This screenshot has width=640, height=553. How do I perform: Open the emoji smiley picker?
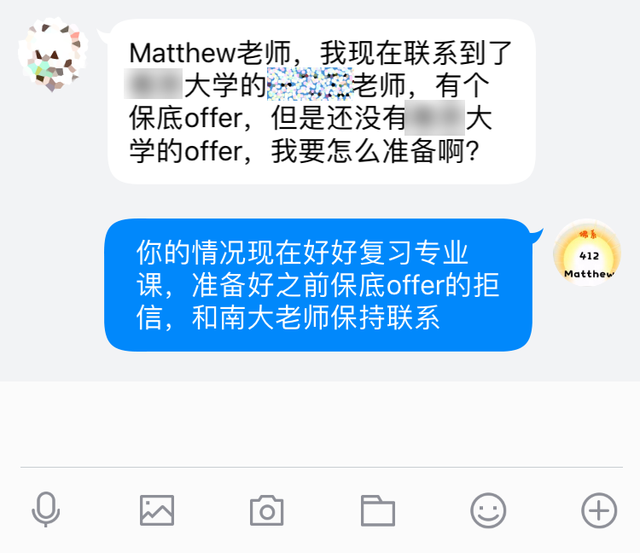pos(488,510)
